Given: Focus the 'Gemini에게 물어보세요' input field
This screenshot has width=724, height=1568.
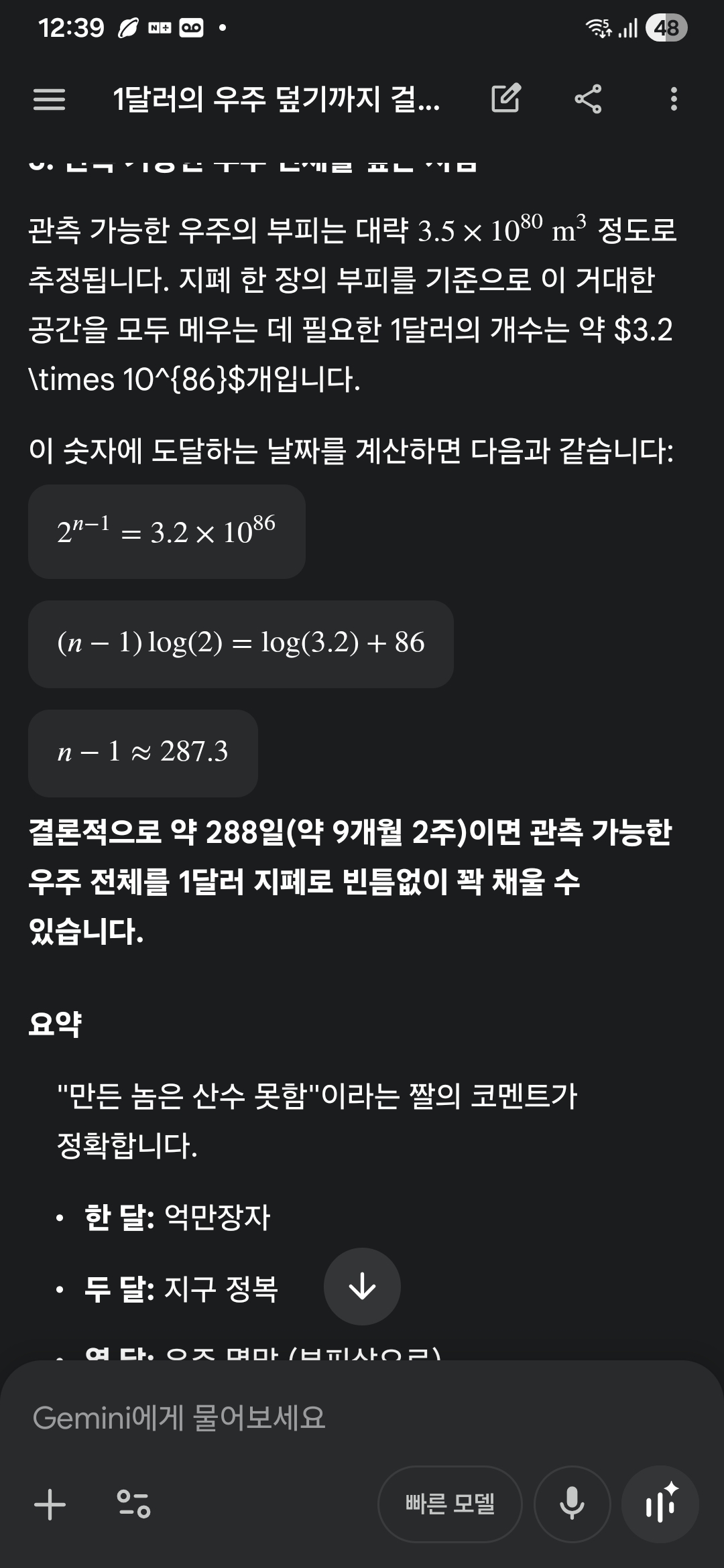Looking at the screenshot, I should click(362, 1417).
